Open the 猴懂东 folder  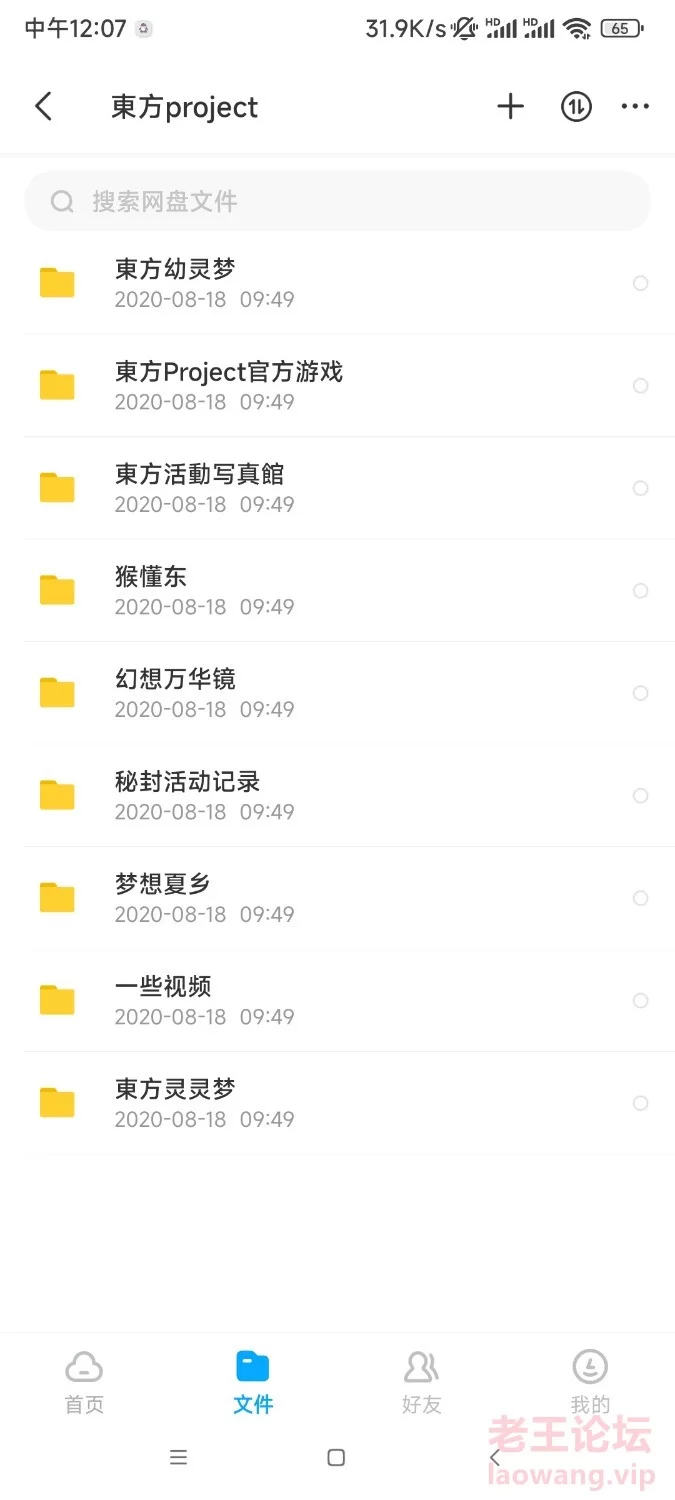click(x=337, y=591)
